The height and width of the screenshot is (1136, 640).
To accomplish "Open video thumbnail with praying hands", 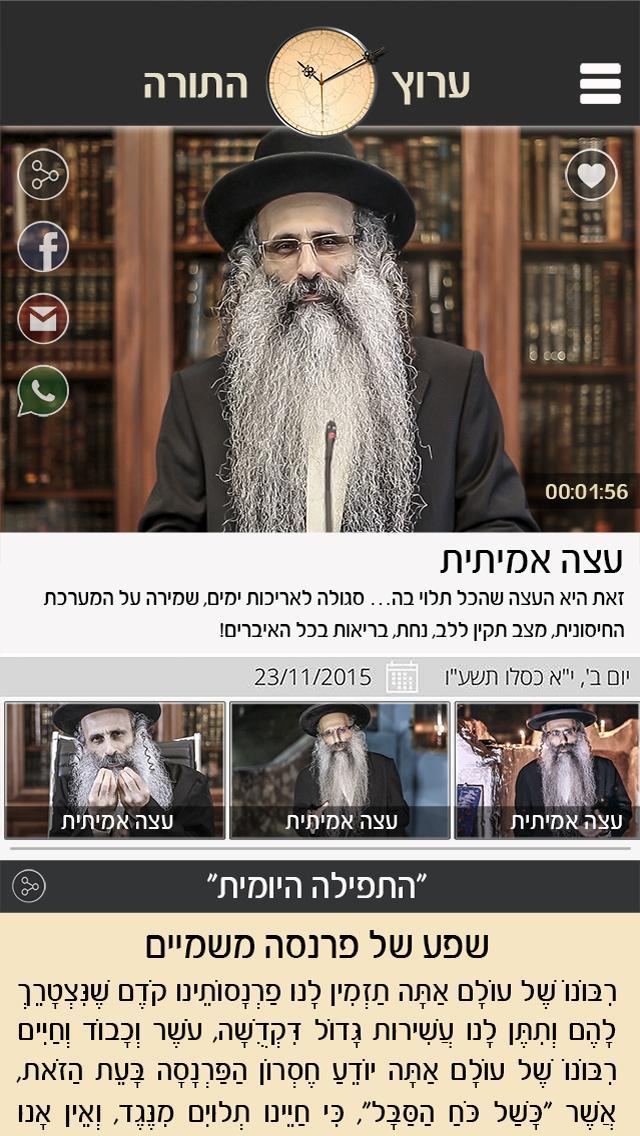I will 115,770.
